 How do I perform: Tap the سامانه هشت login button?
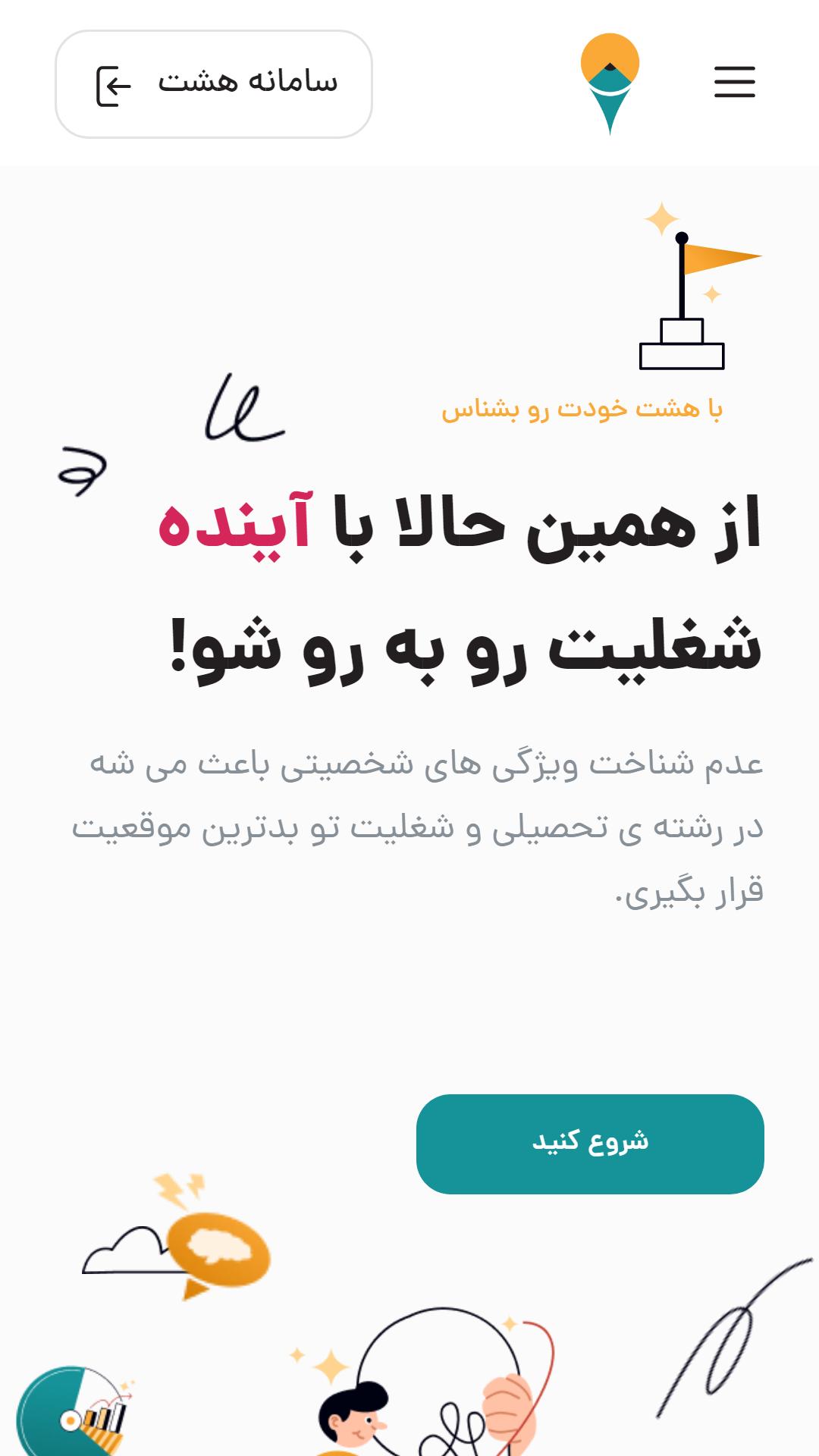point(214,84)
